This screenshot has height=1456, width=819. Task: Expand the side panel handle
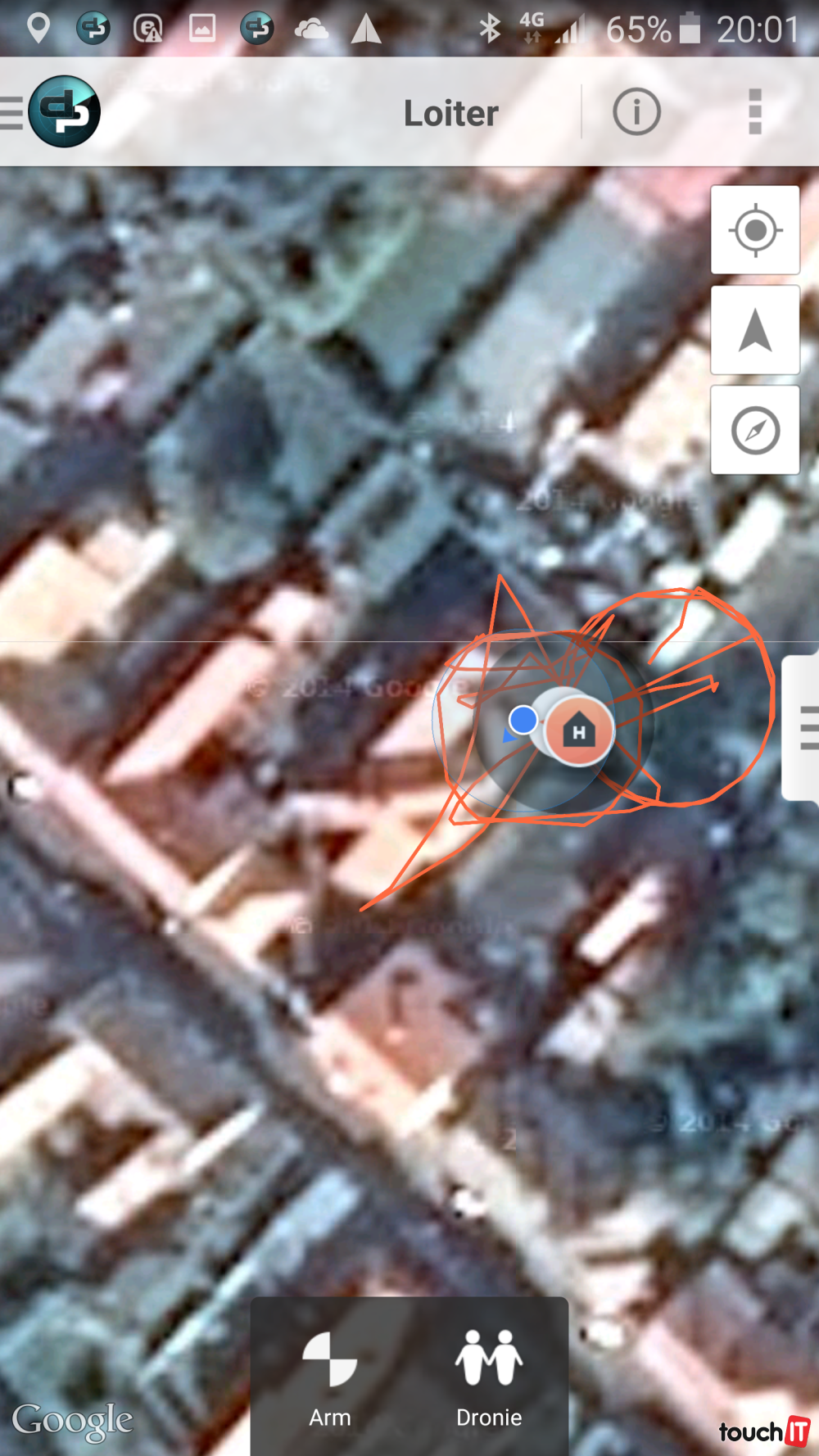point(803,729)
